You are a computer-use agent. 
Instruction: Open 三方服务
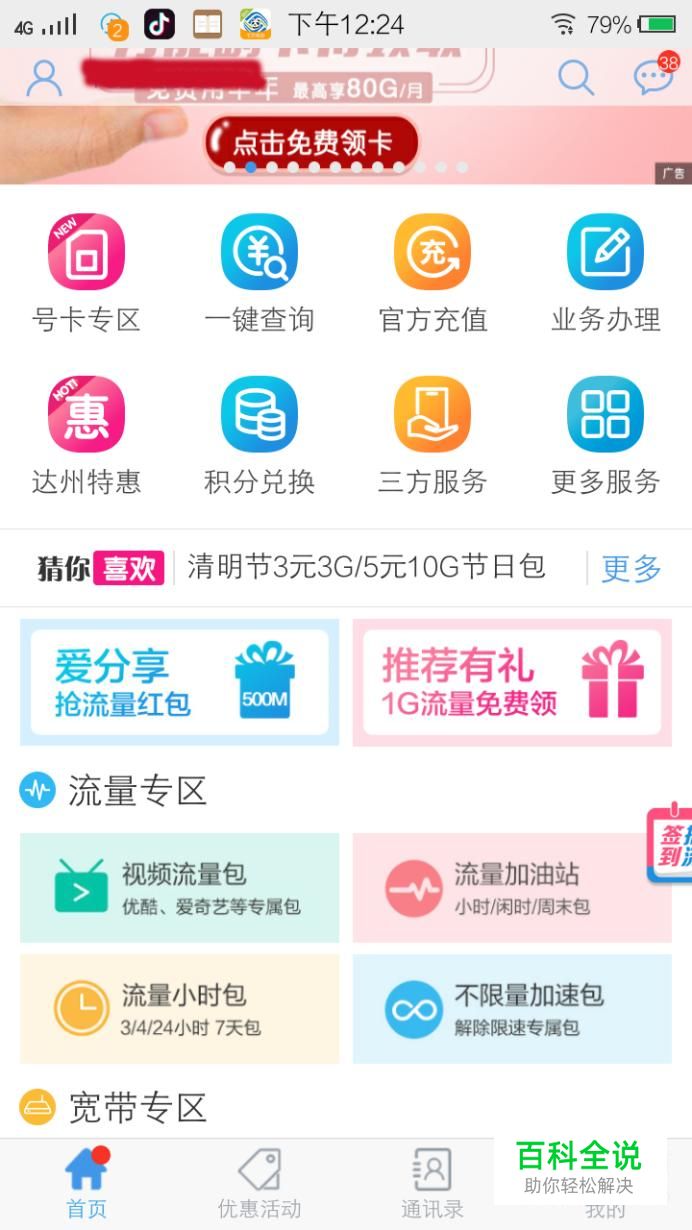click(432, 434)
